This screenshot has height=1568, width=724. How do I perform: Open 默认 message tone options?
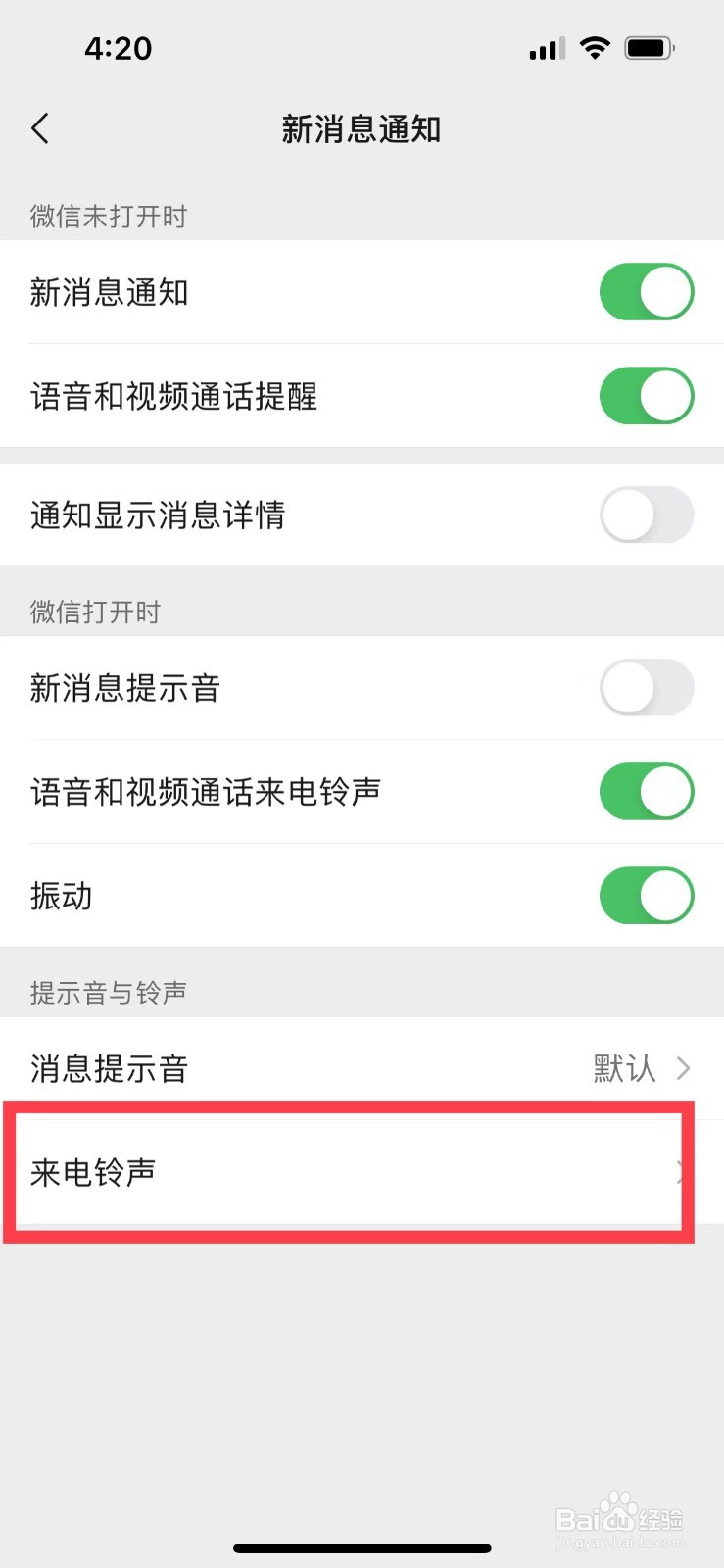tap(623, 1068)
